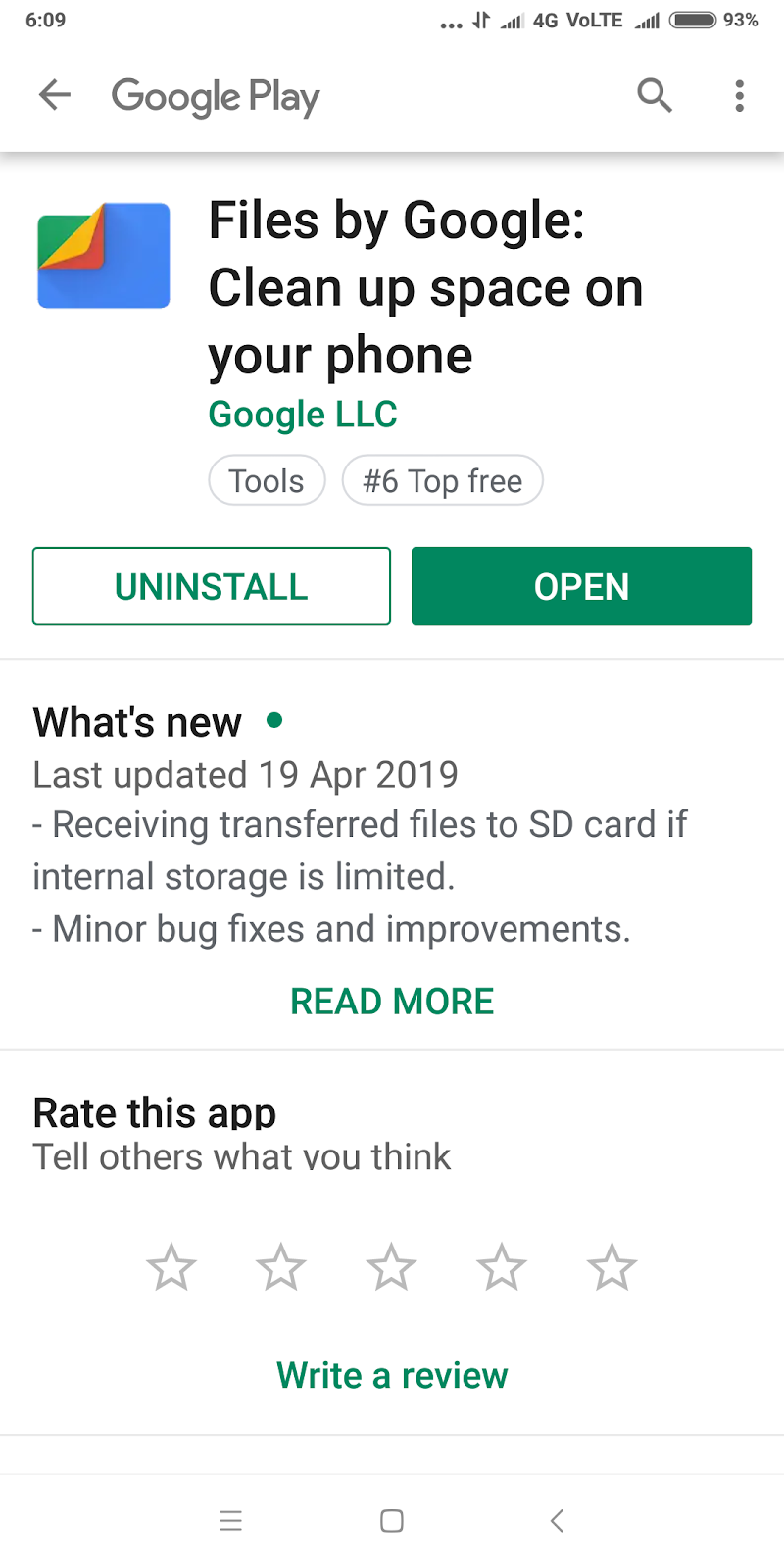
Task: Open recent apps from navigation bar
Action: 231,1521
